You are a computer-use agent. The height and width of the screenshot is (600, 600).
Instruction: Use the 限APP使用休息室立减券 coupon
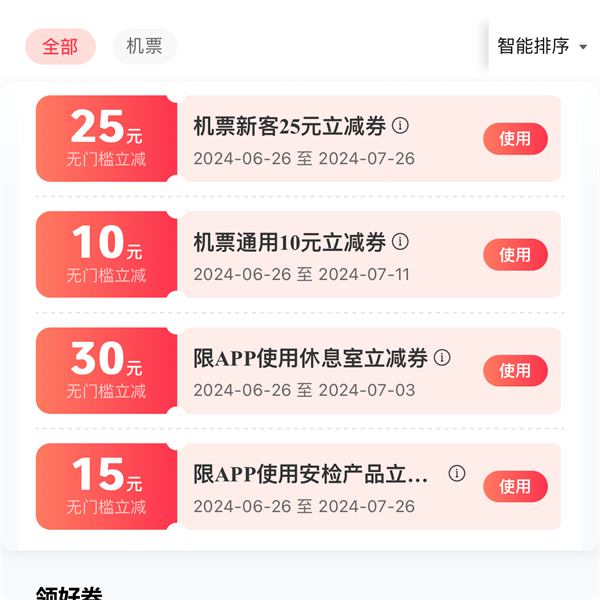515,371
